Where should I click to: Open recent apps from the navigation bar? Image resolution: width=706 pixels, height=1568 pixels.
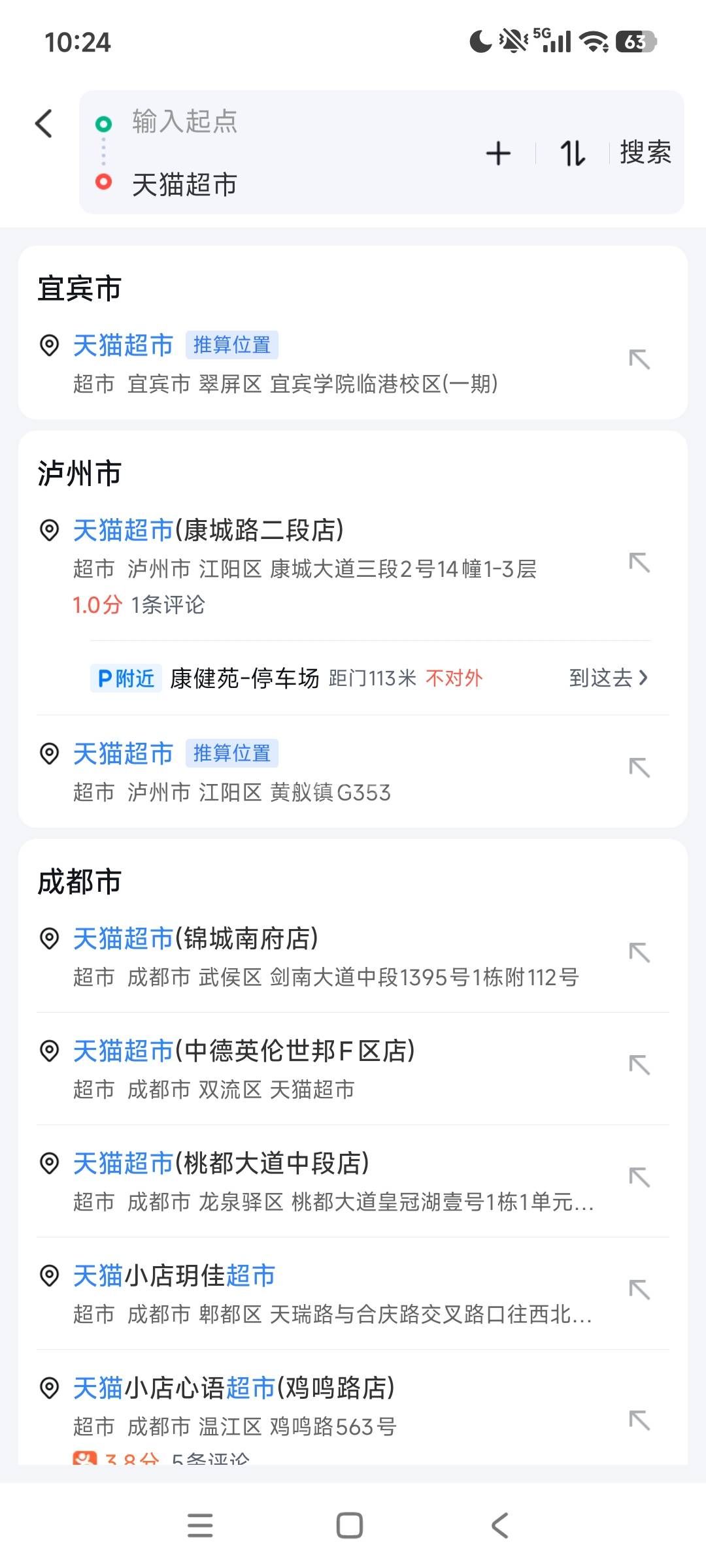point(200,1526)
